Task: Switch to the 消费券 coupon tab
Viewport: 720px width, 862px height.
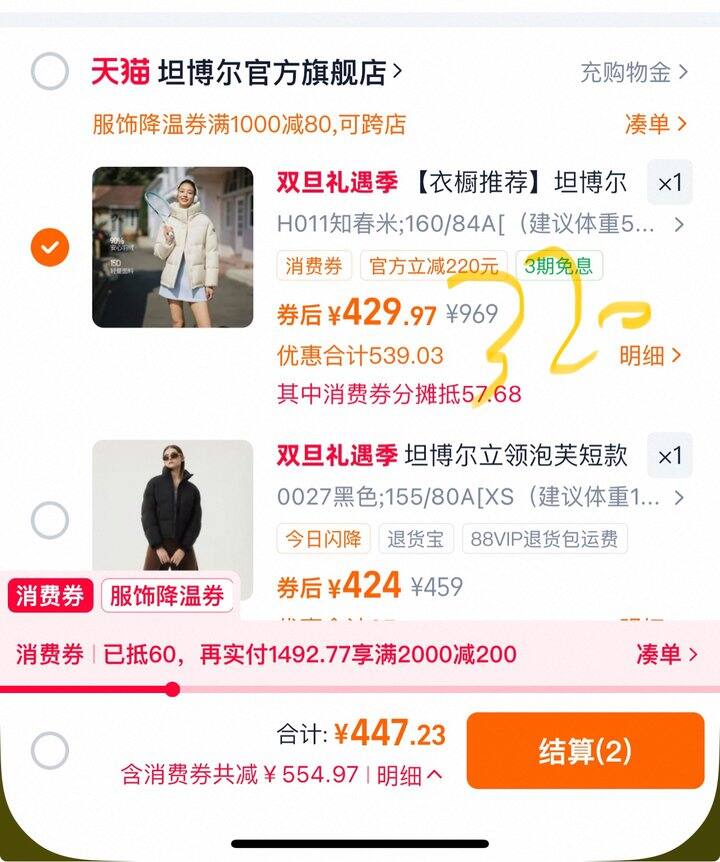Action: (51, 596)
